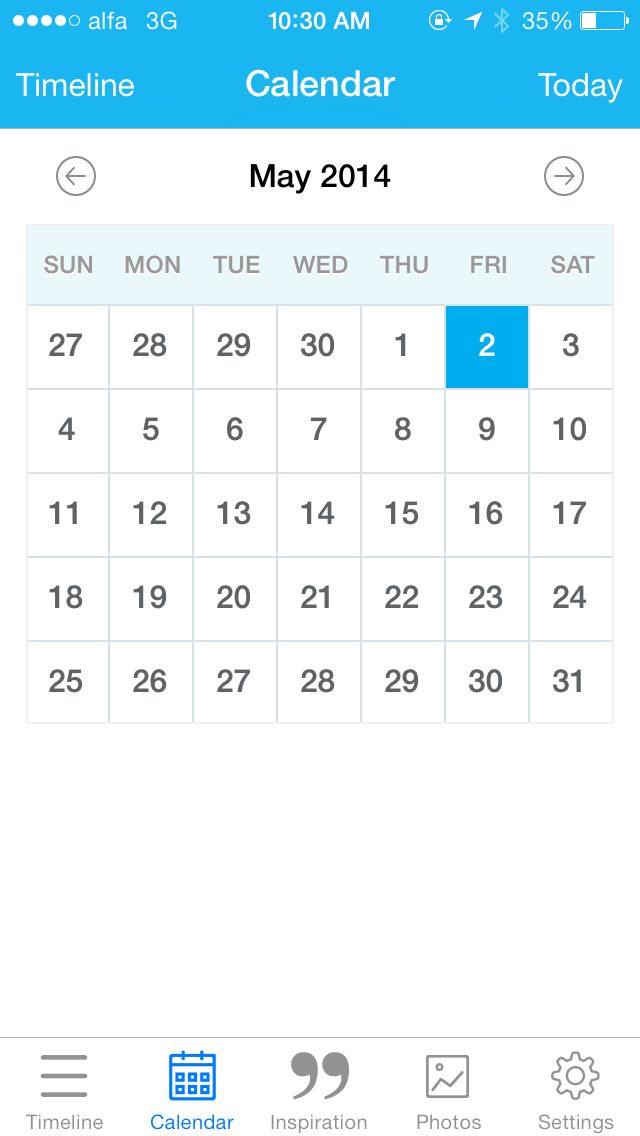This screenshot has height=1136, width=640.
Task: Jump to Today in the header
Action: click(580, 85)
